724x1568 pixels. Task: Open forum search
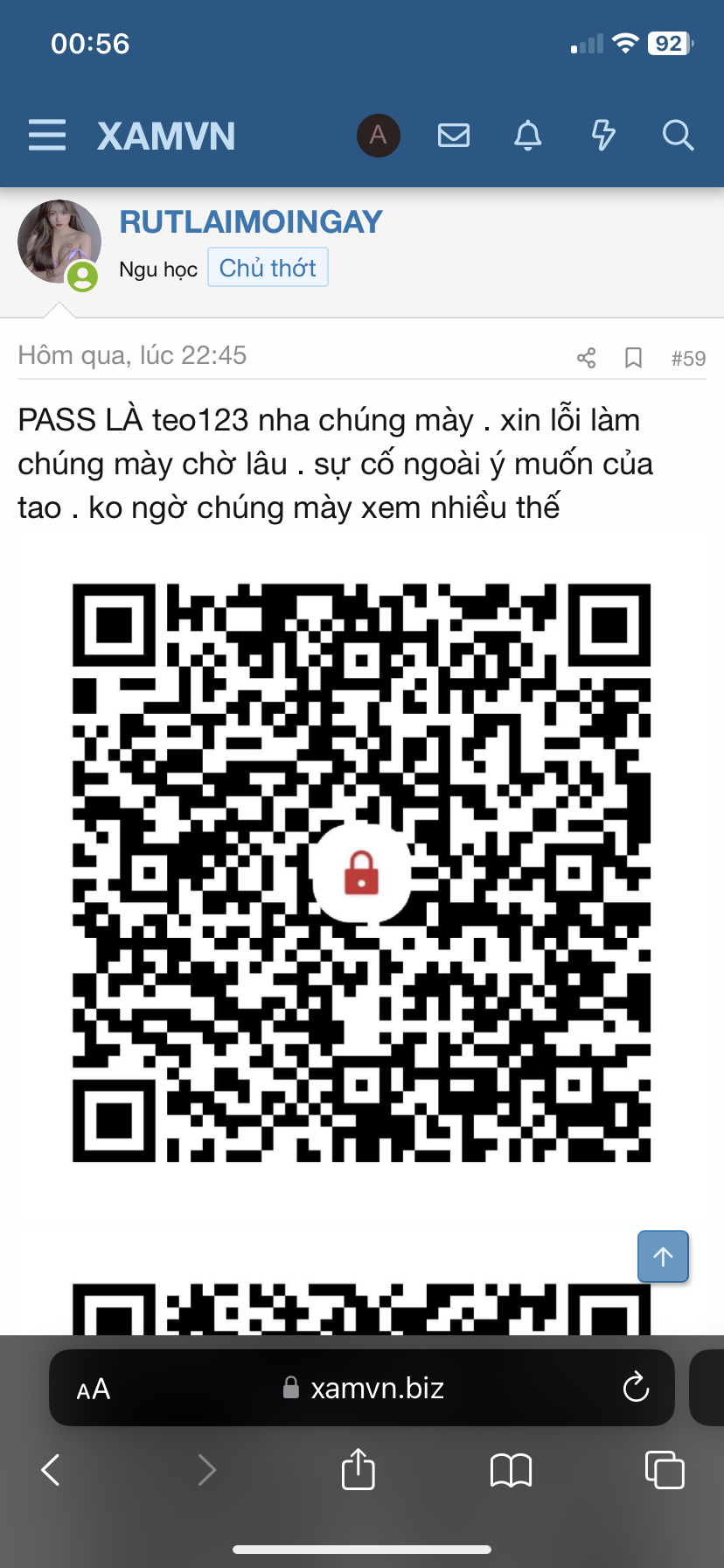coord(678,136)
